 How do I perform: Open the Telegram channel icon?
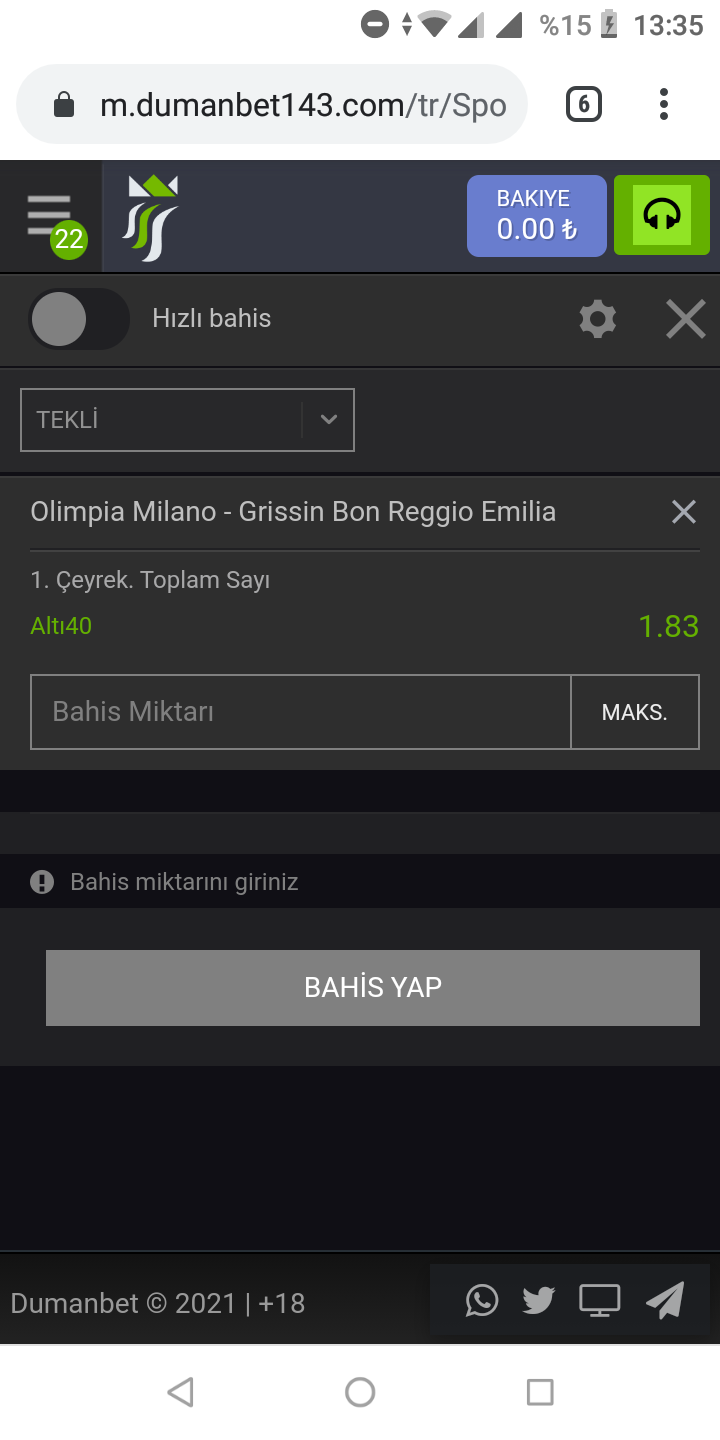point(665,1300)
